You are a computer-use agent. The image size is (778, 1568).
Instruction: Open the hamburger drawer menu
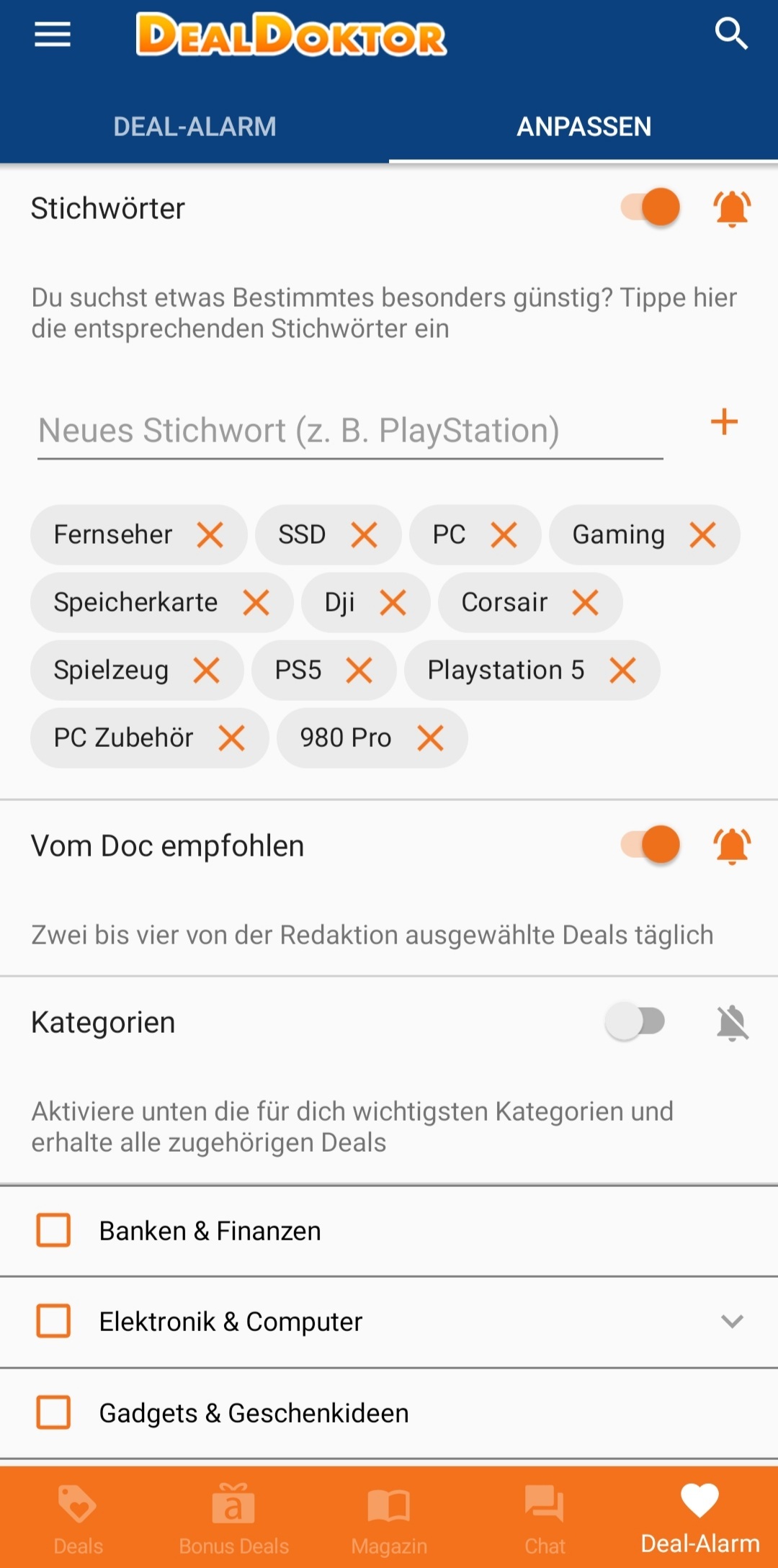53,34
